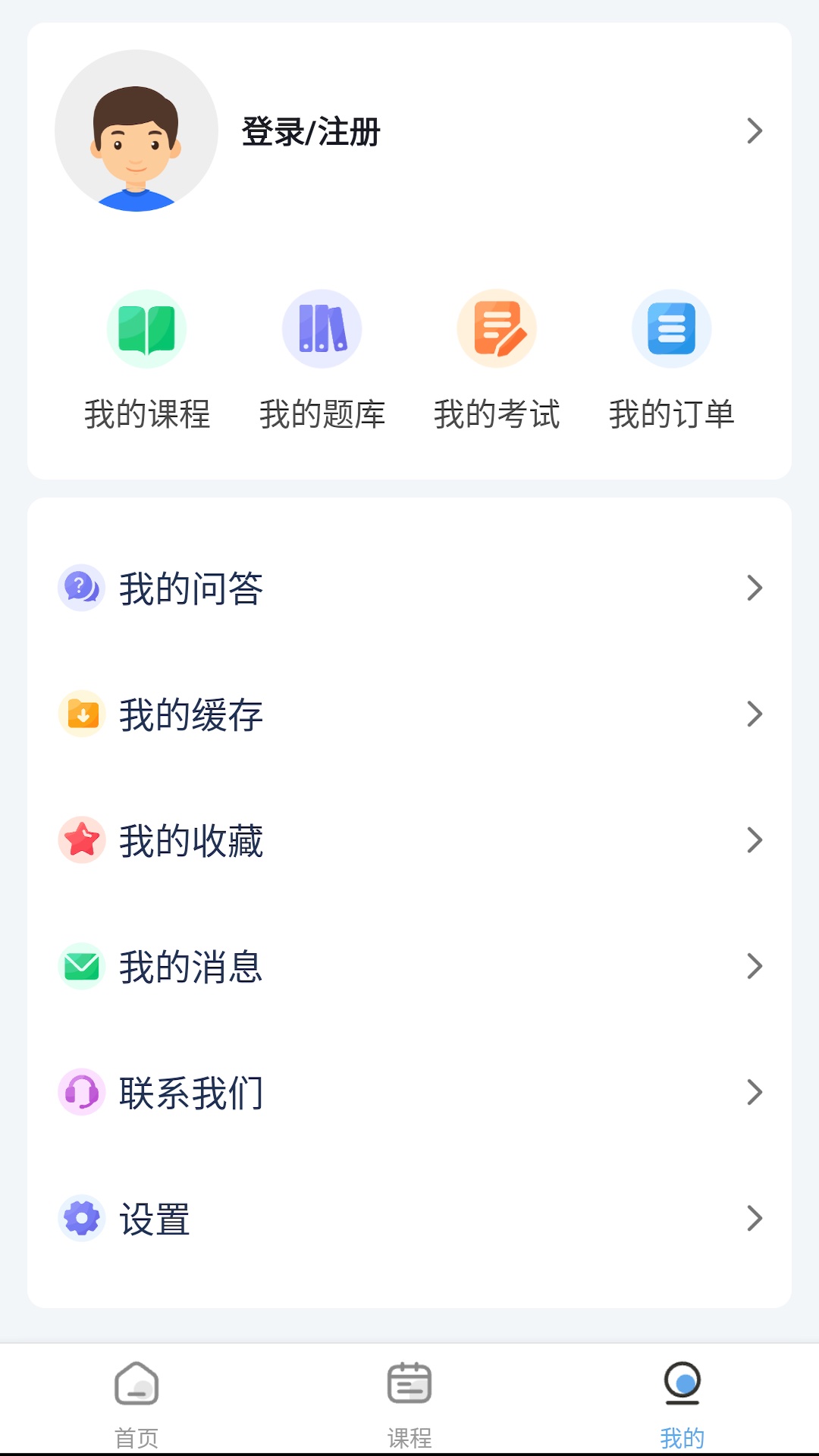Check 我的消息 messages
819x1456 pixels.
(409, 967)
